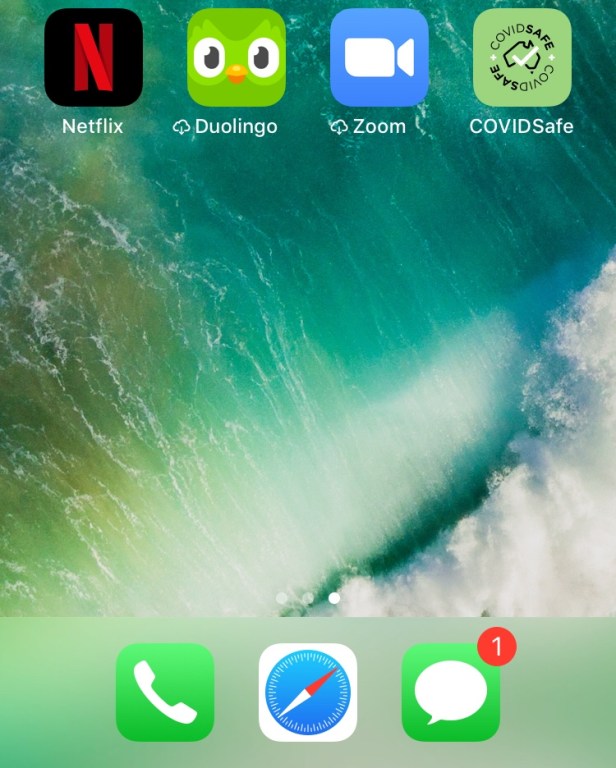
Task: Launch the Safari browser
Action: coord(308,692)
